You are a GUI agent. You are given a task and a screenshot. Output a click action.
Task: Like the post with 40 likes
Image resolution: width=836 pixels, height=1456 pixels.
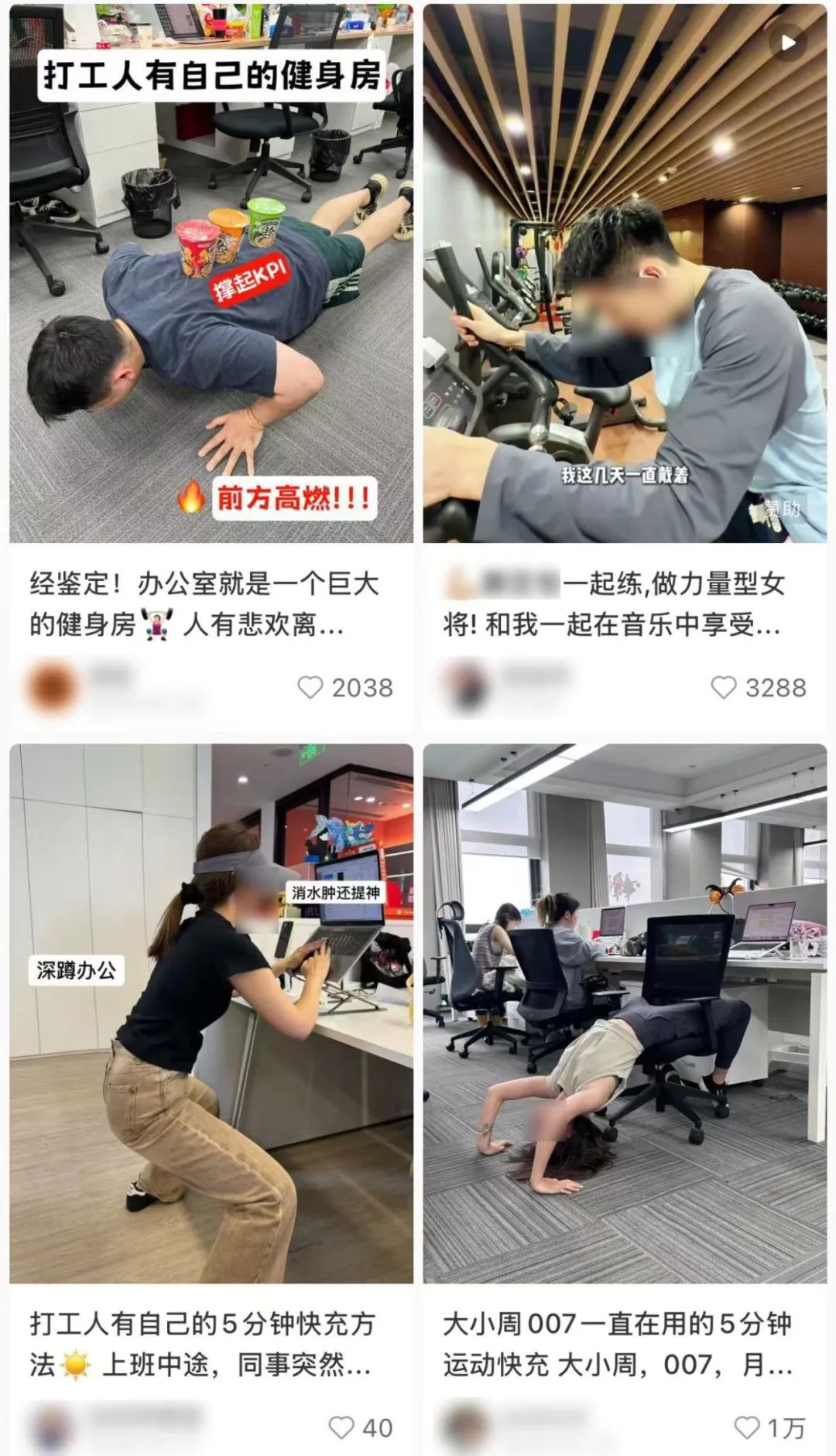[x=341, y=1427]
